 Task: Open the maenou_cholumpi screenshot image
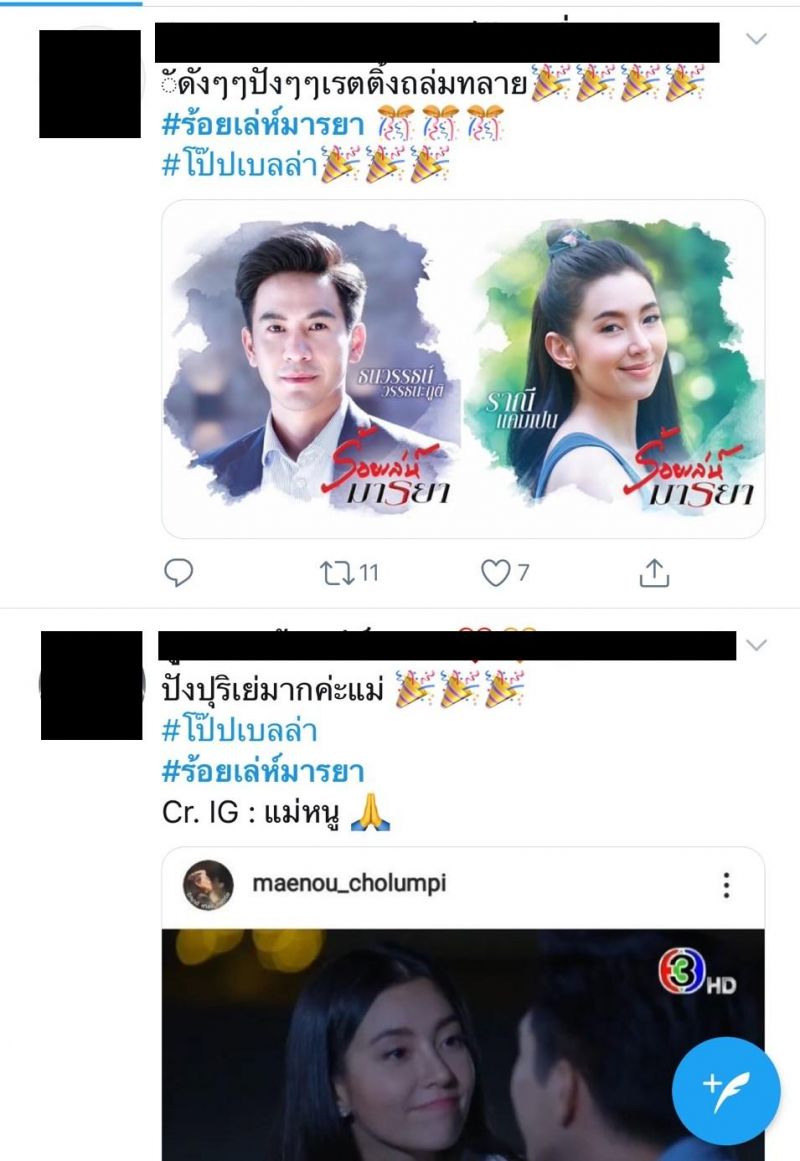(x=463, y=1040)
